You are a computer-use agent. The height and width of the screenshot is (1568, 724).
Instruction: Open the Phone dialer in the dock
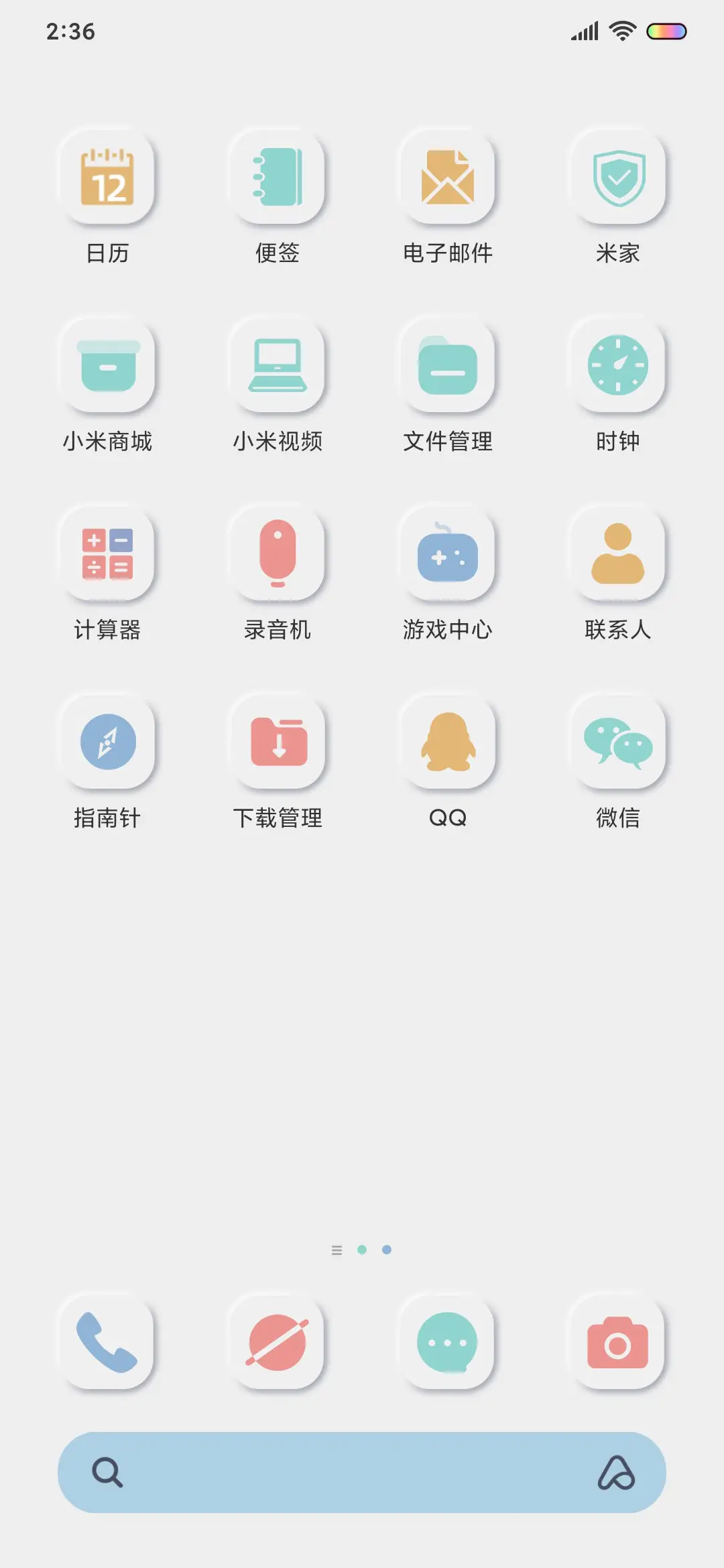point(108,1344)
